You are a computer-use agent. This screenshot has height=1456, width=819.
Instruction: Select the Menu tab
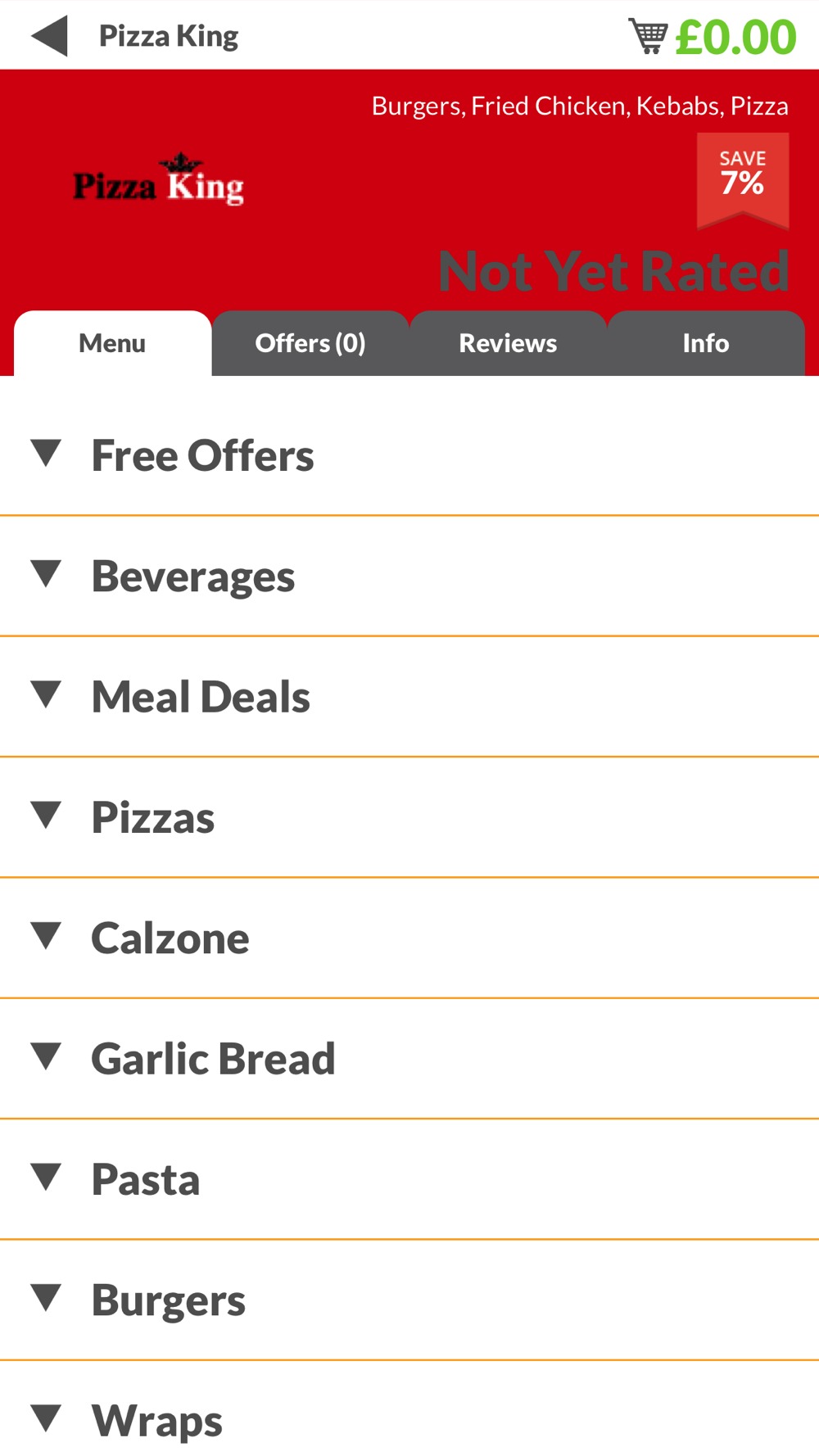113,343
